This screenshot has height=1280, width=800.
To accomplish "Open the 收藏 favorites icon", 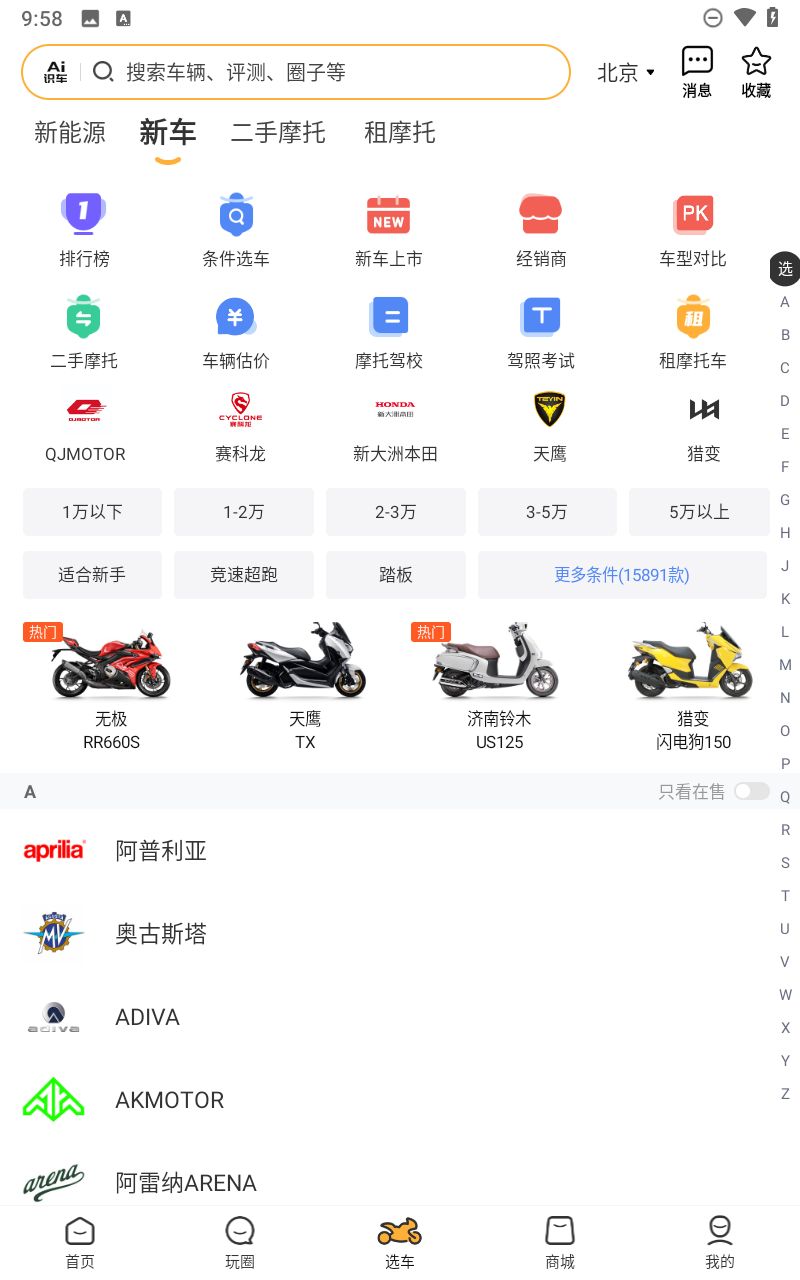I will point(756,72).
